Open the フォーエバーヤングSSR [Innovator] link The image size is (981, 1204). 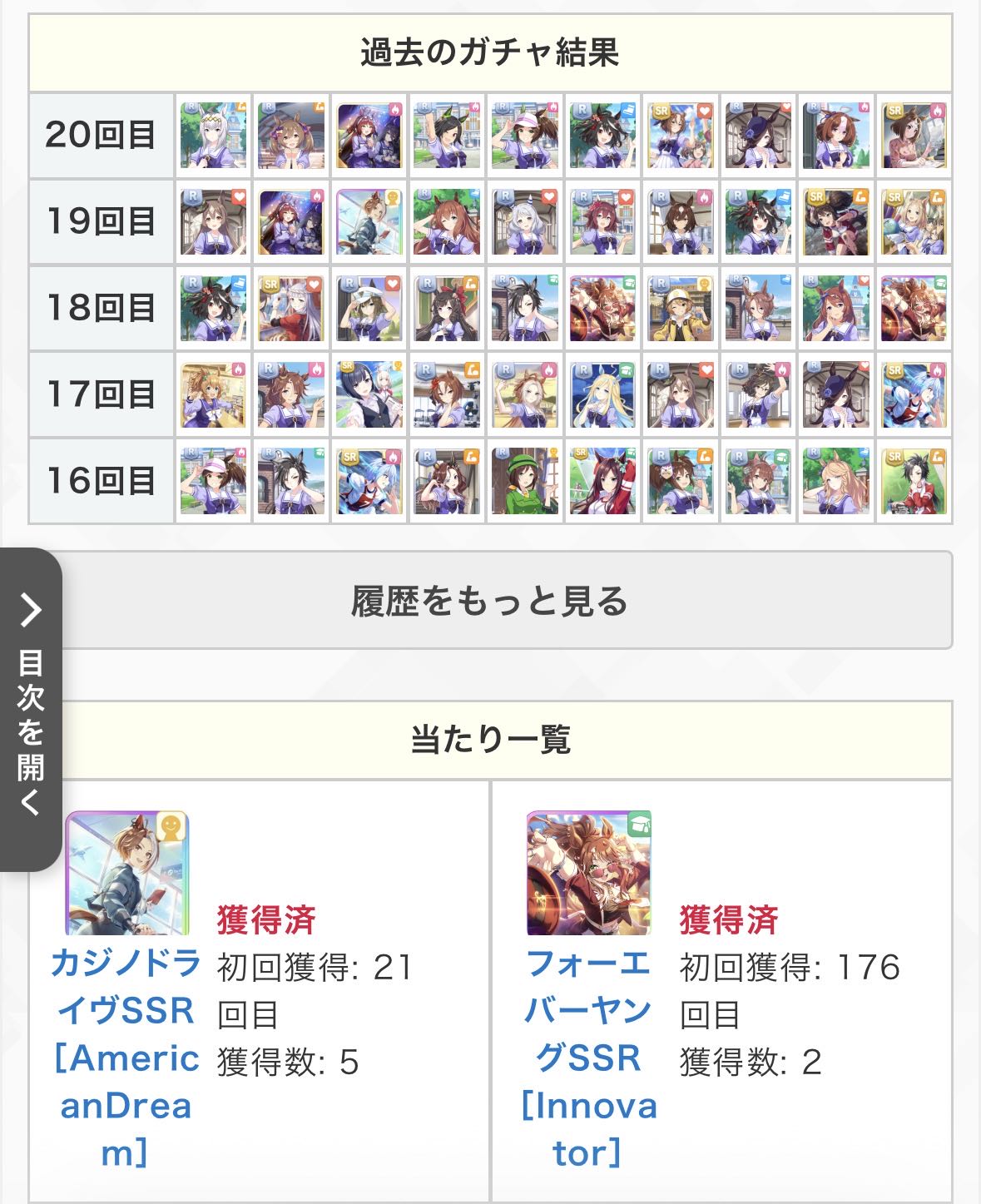pyautogui.click(x=588, y=1058)
